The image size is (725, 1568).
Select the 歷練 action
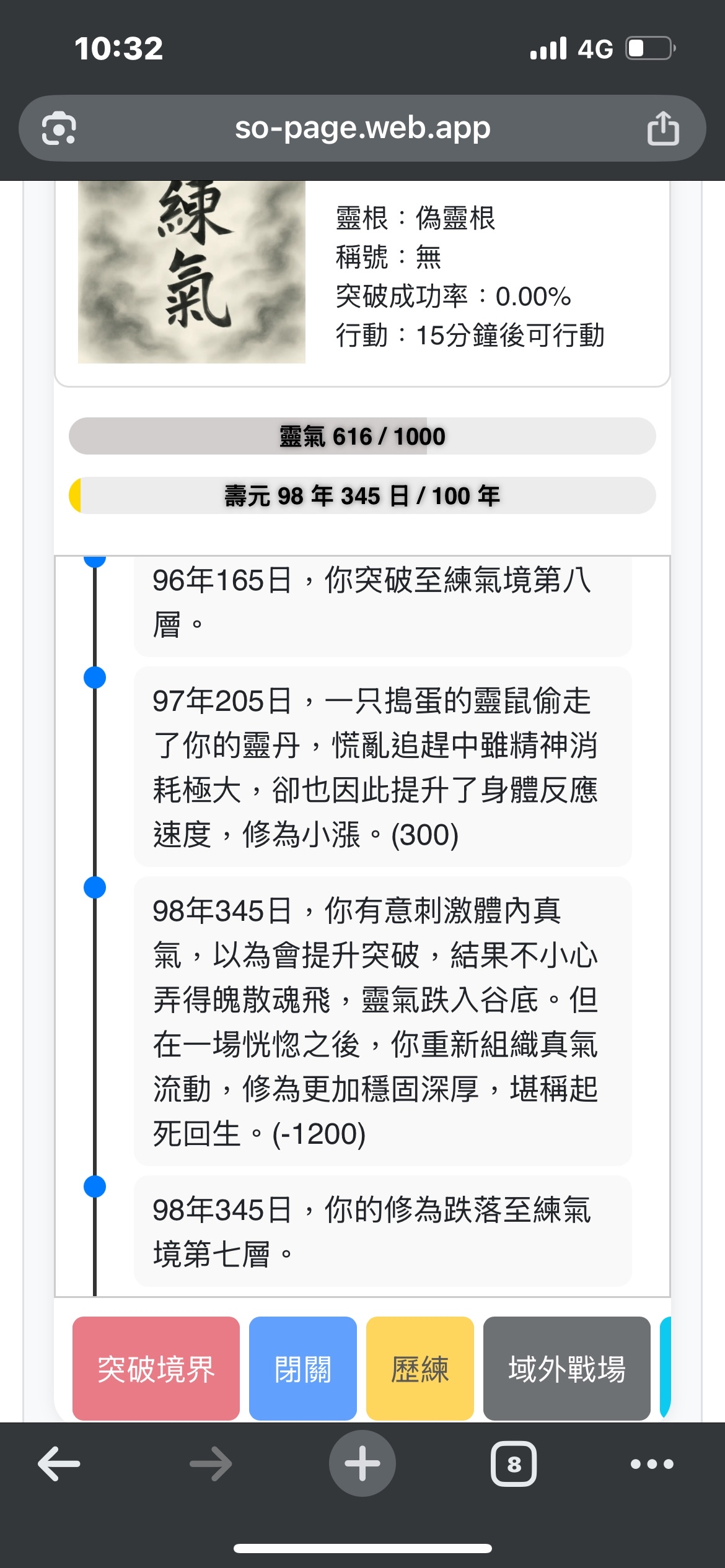[x=420, y=1368]
